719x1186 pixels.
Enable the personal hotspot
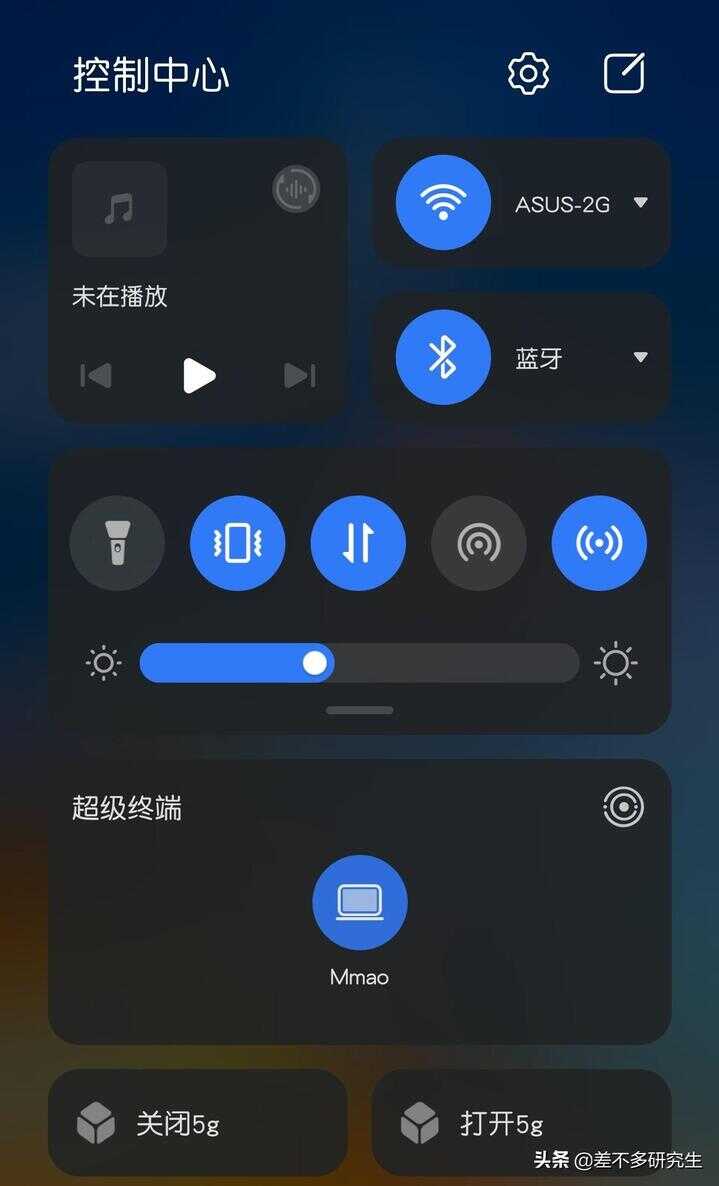(478, 543)
